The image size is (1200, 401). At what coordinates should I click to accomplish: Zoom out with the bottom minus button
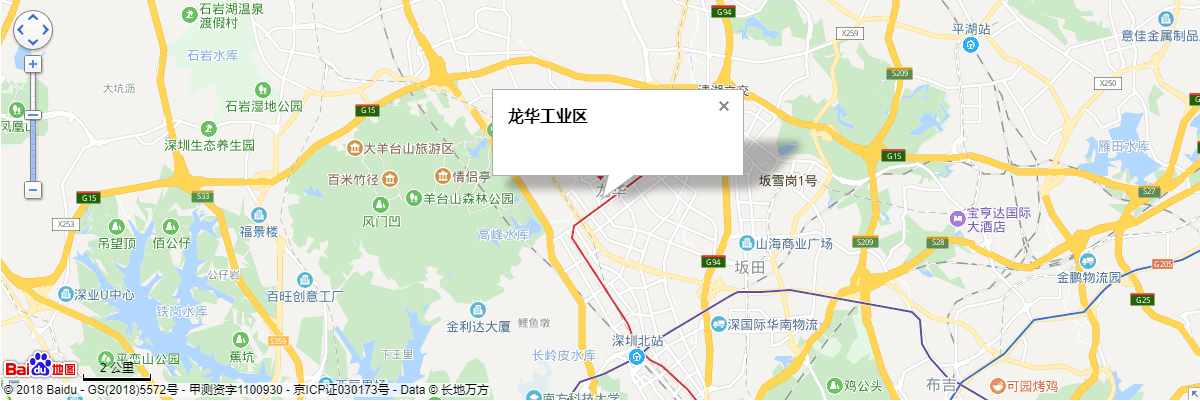coord(33,188)
